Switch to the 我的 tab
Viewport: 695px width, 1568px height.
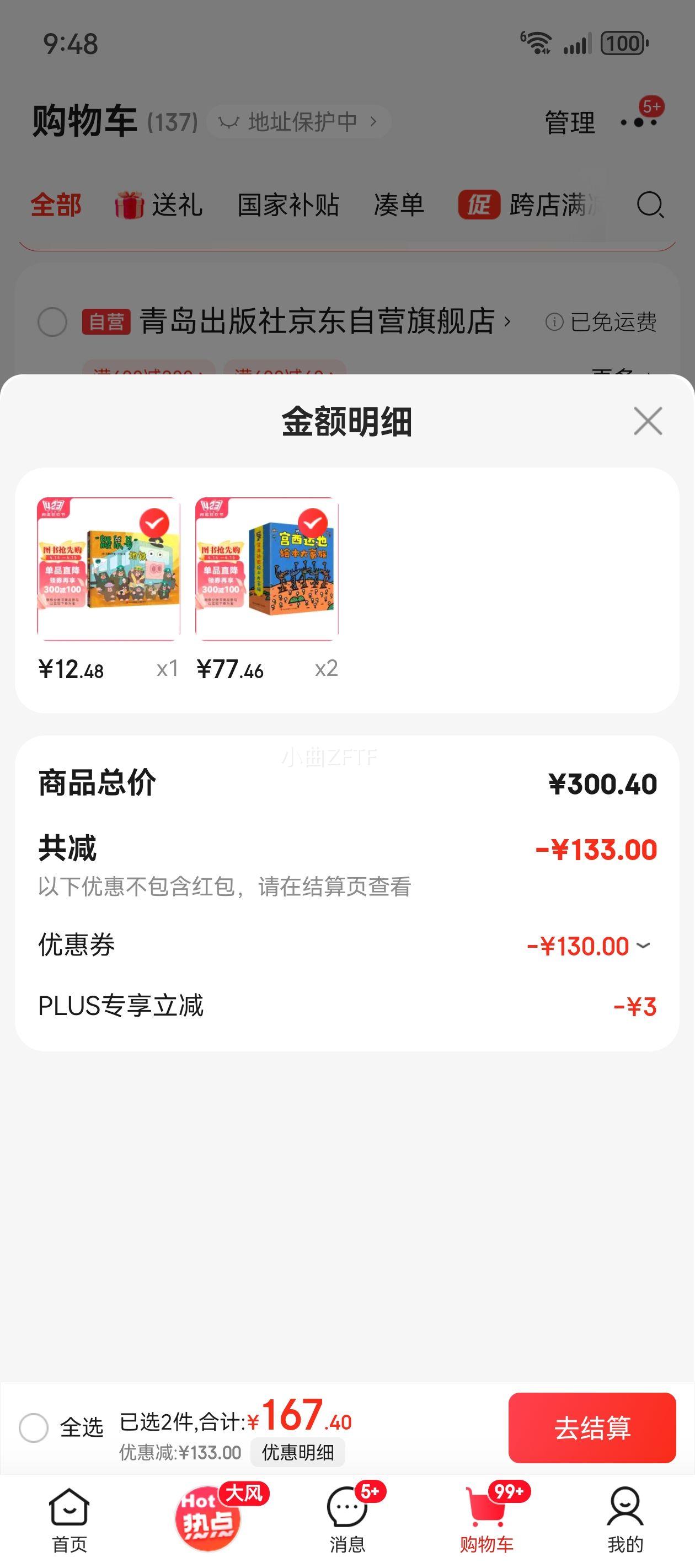pos(625,1519)
